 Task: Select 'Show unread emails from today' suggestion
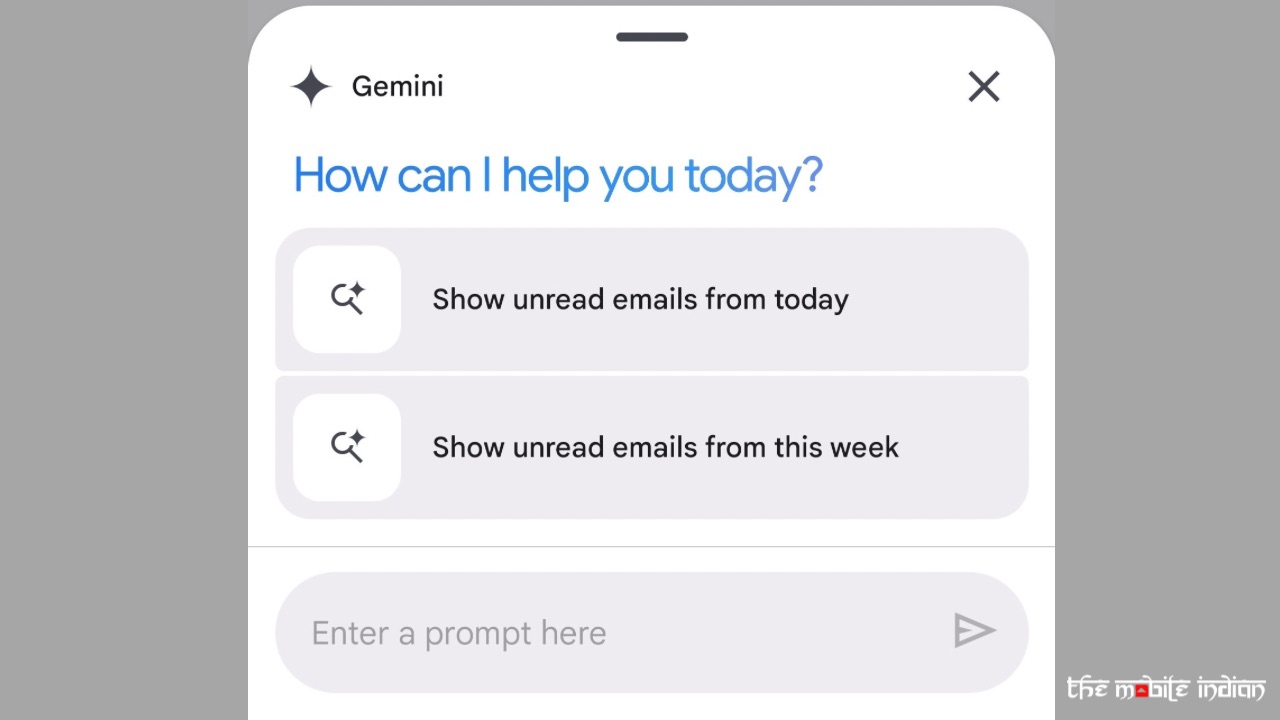651,299
